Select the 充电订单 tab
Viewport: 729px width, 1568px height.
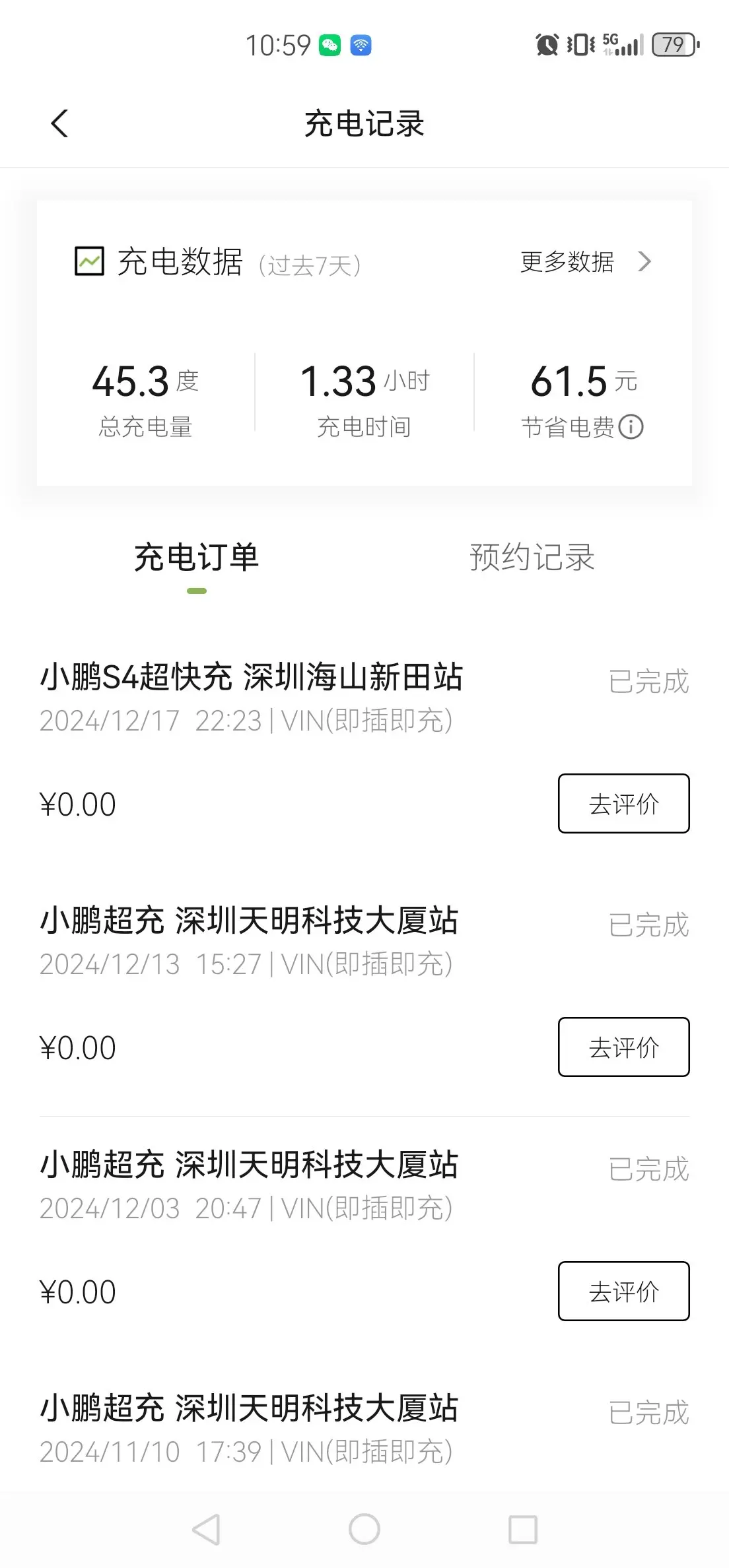point(196,558)
